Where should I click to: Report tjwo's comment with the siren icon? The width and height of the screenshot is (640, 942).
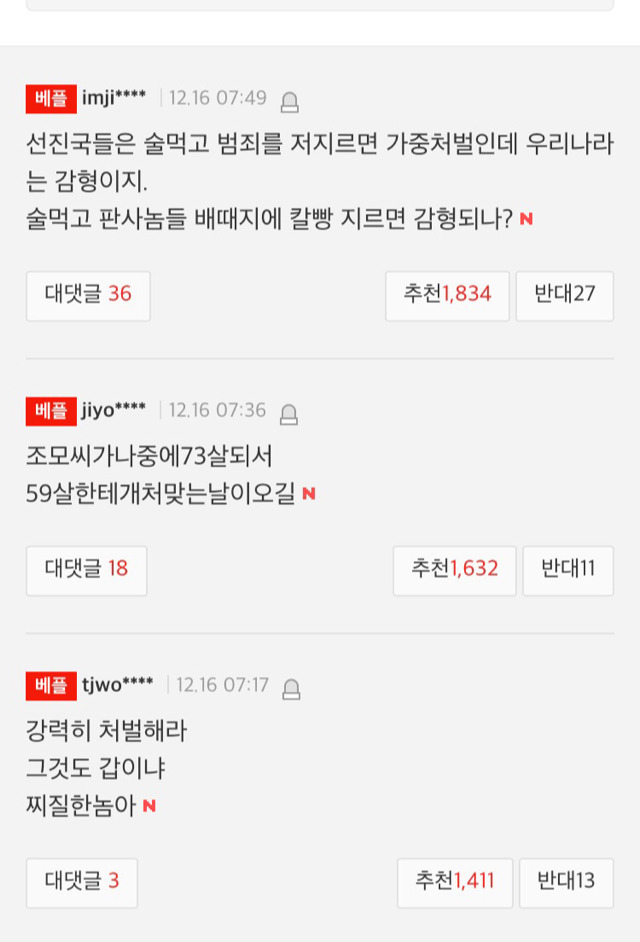291,688
